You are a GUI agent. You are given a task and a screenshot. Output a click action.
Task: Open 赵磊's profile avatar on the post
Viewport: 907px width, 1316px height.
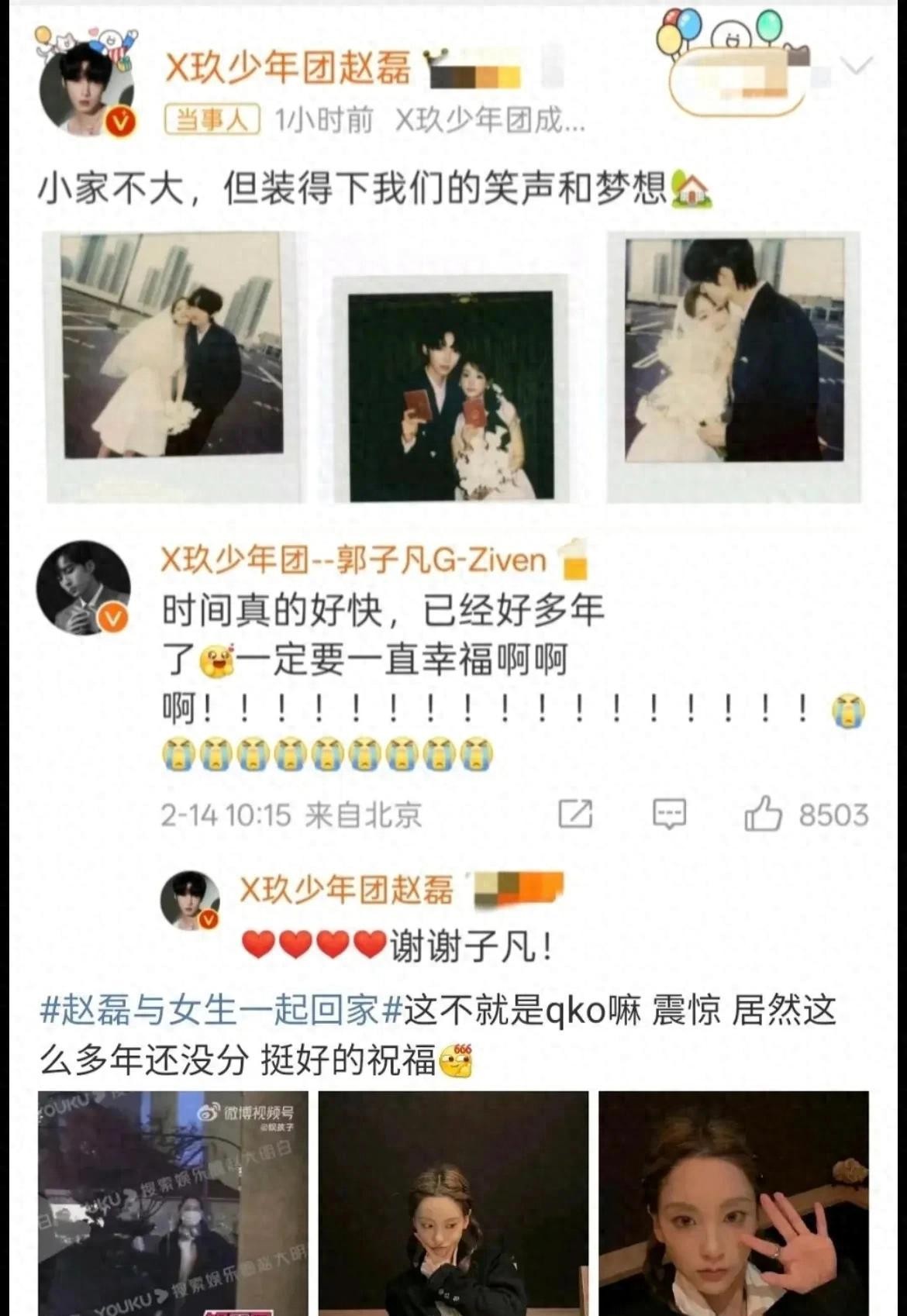[x=86, y=89]
